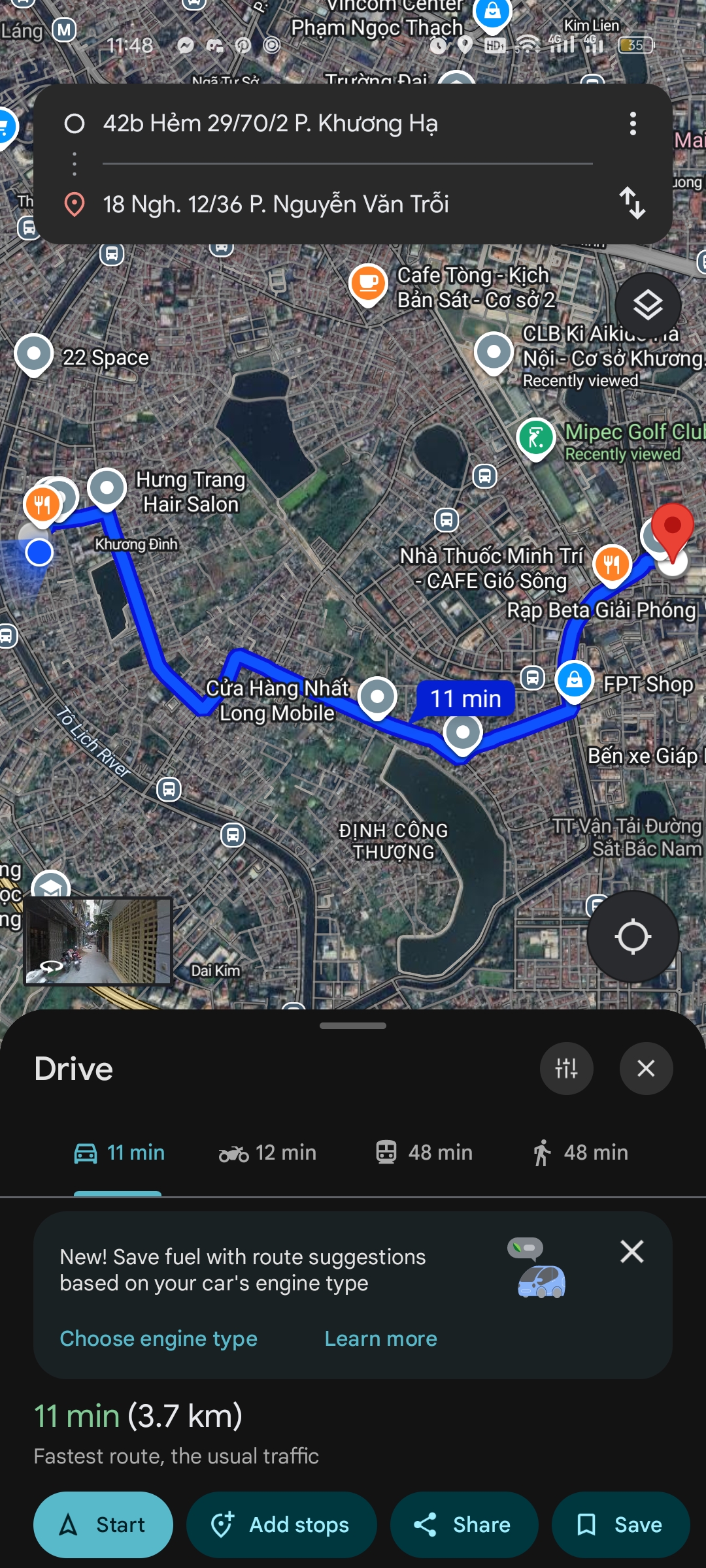This screenshot has height=1568, width=706.
Task: Edit the starting point 42b Hẻm 29/70/2
Action: (x=271, y=123)
